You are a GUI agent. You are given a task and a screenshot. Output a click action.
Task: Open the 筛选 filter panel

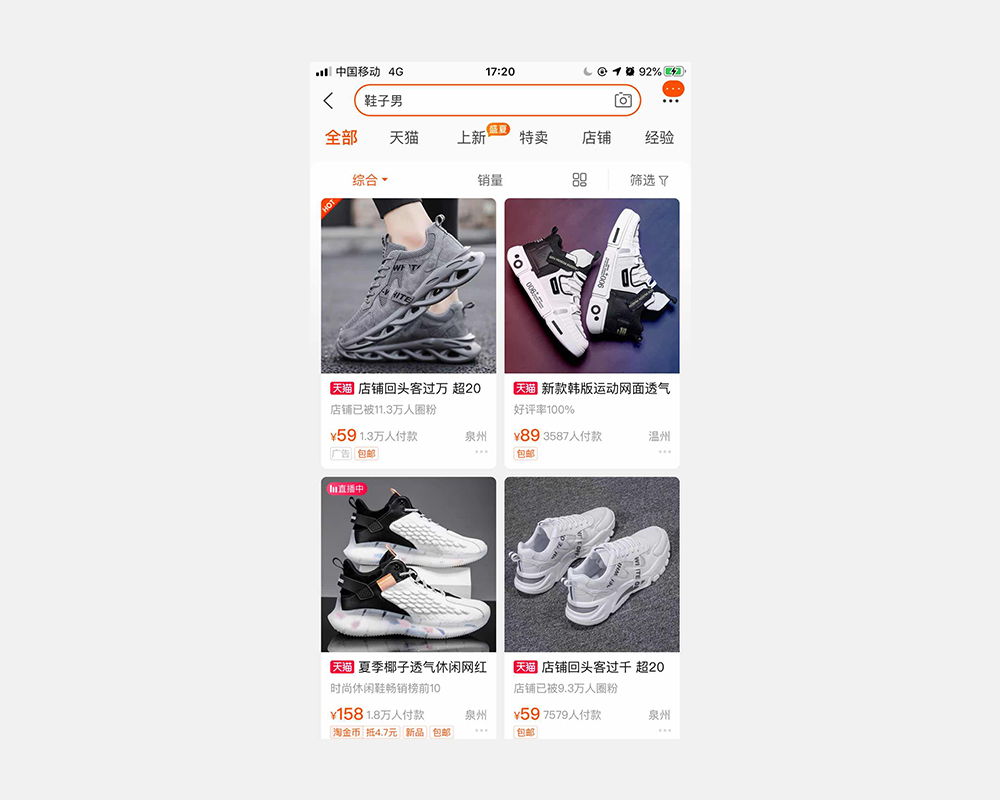(x=649, y=181)
